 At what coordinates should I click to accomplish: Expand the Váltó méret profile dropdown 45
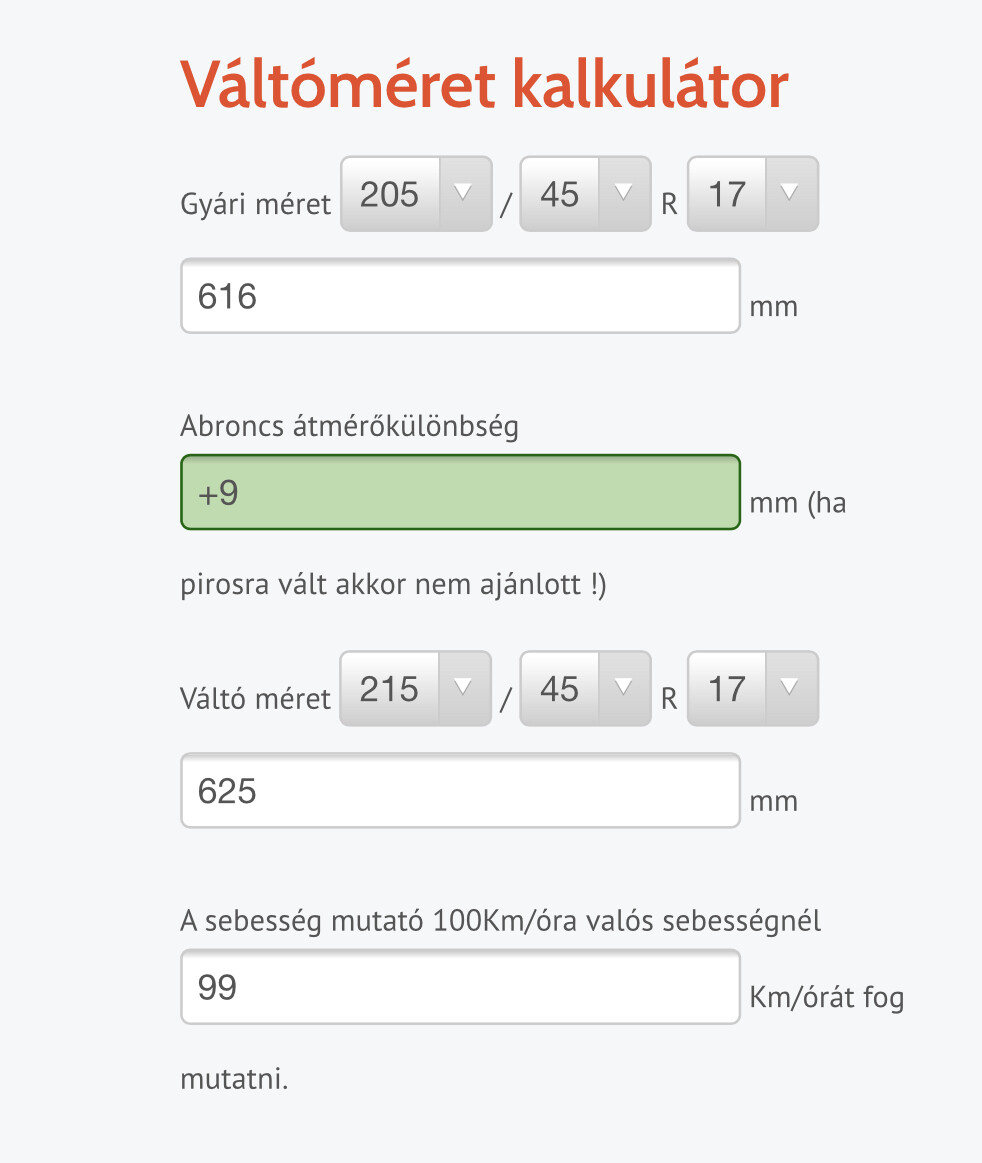click(585, 689)
